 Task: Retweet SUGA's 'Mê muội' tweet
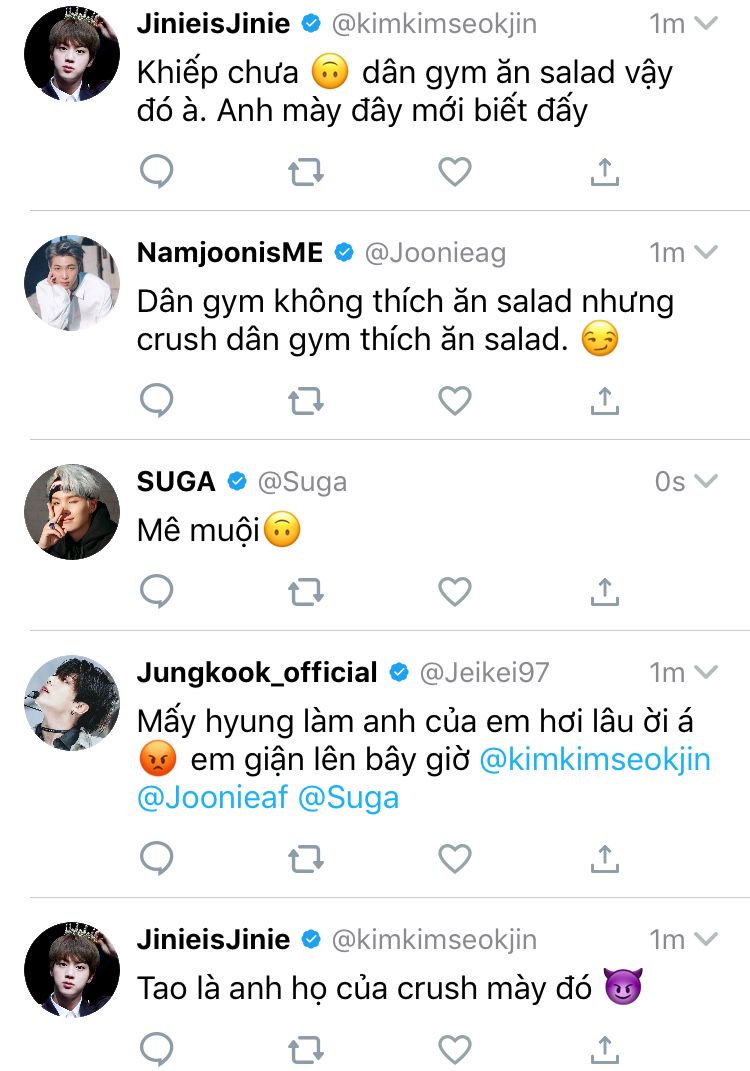point(306,592)
